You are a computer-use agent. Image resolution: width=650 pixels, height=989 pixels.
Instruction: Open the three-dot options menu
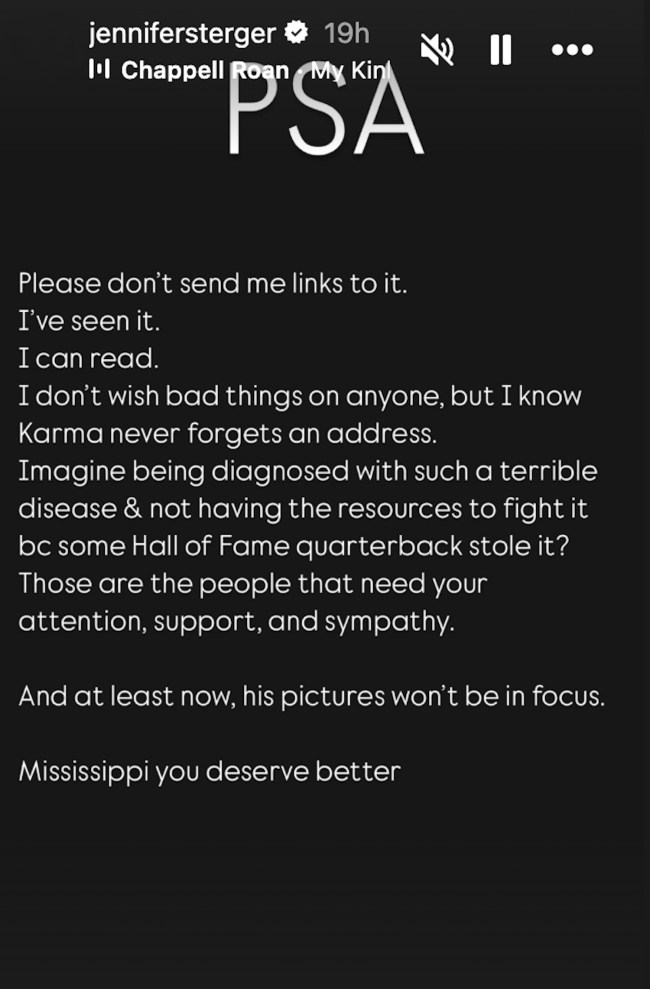click(x=572, y=50)
